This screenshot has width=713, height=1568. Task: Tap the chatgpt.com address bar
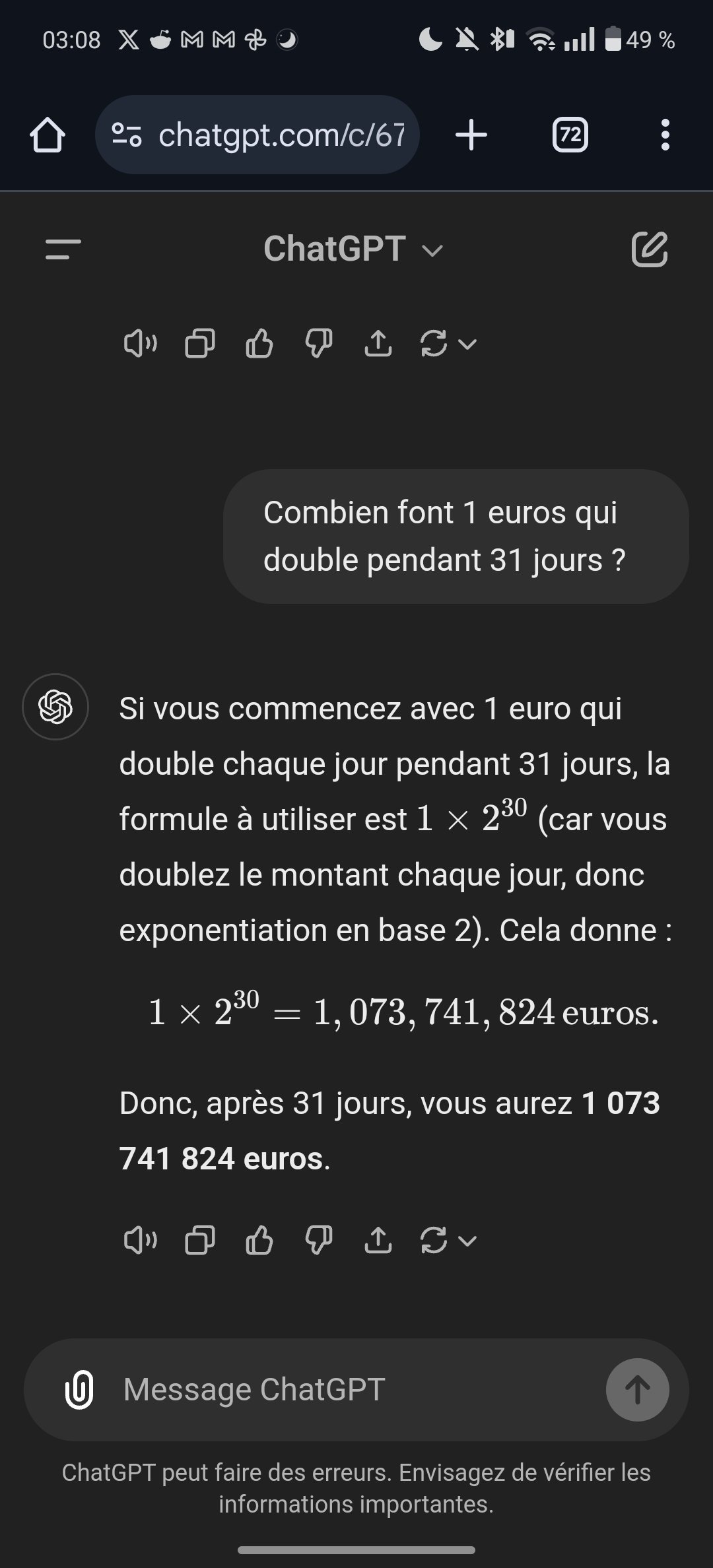pyautogui.click(x=257, y=135)
